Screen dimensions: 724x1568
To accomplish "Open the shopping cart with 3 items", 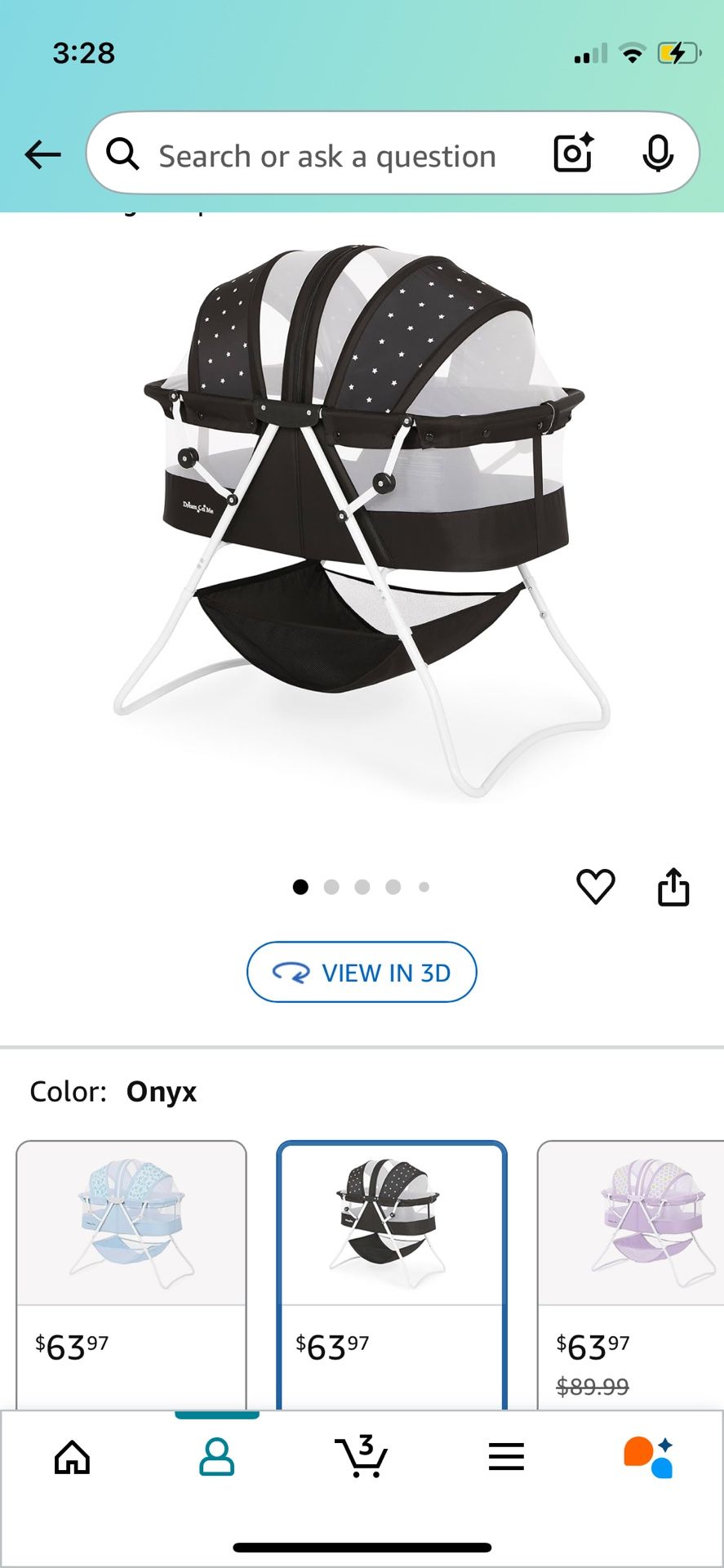I will [362, 1457].
